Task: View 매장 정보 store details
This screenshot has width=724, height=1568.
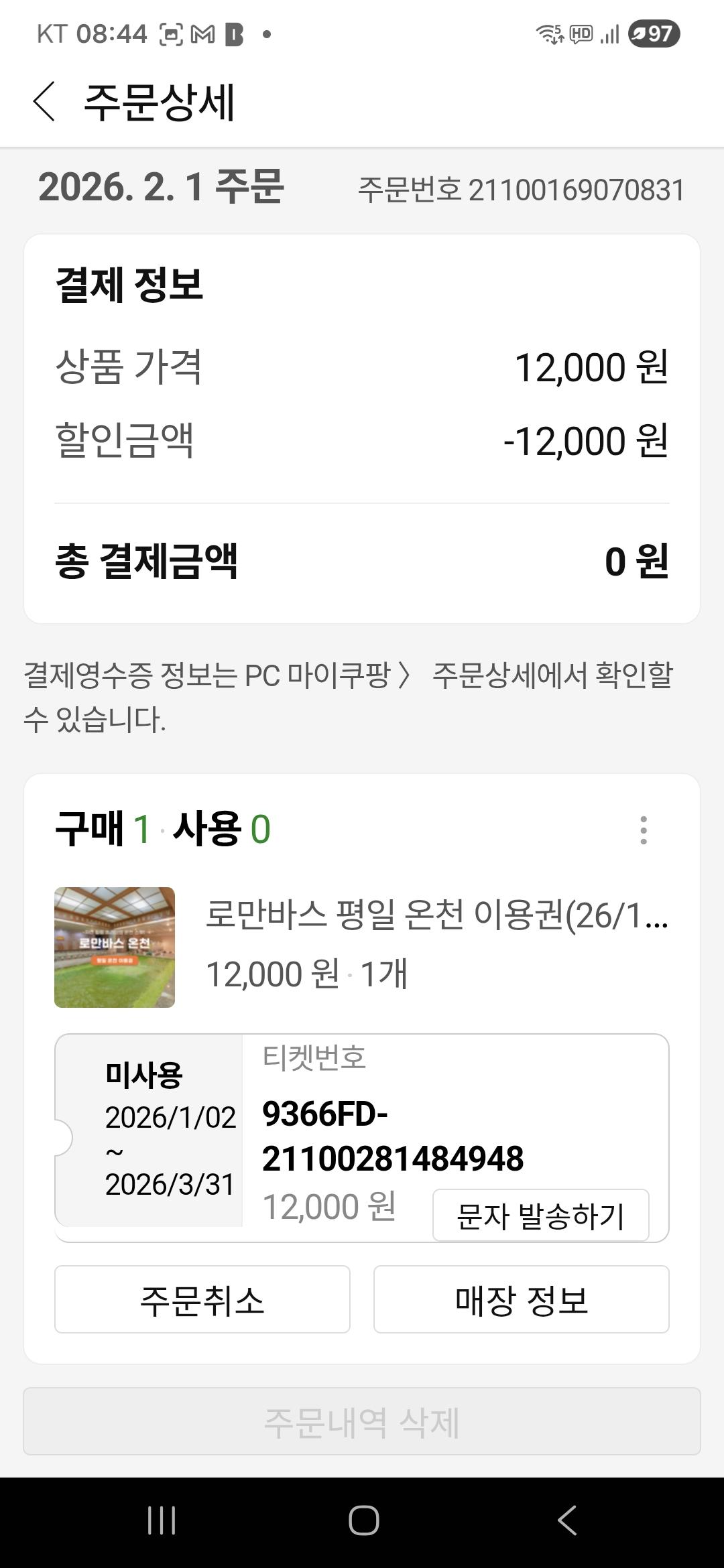Action: [521, 1299]
